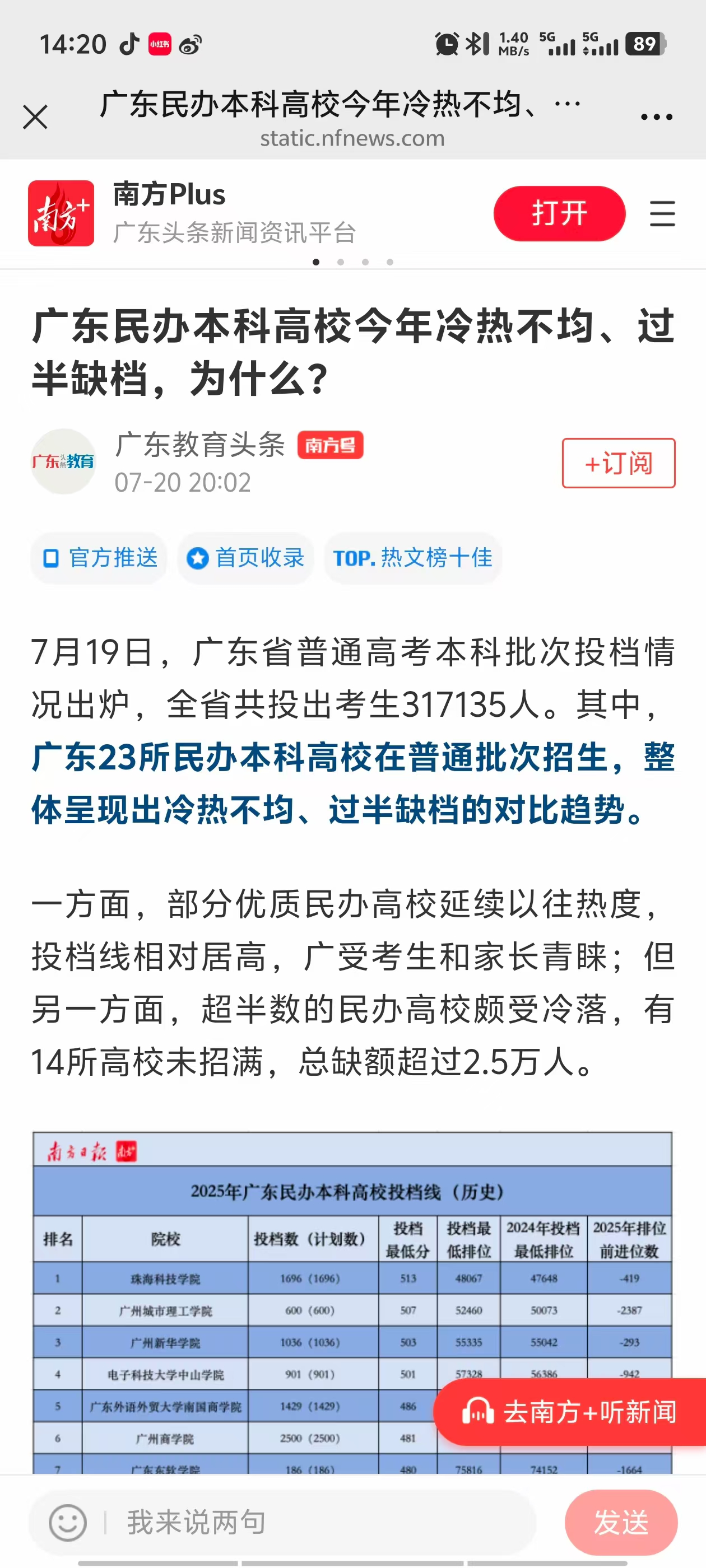Open the hamburger menu beside 打开
The width and height of the screenshot is (706, 1568).
pyautogui.click(x=662, y=214)
